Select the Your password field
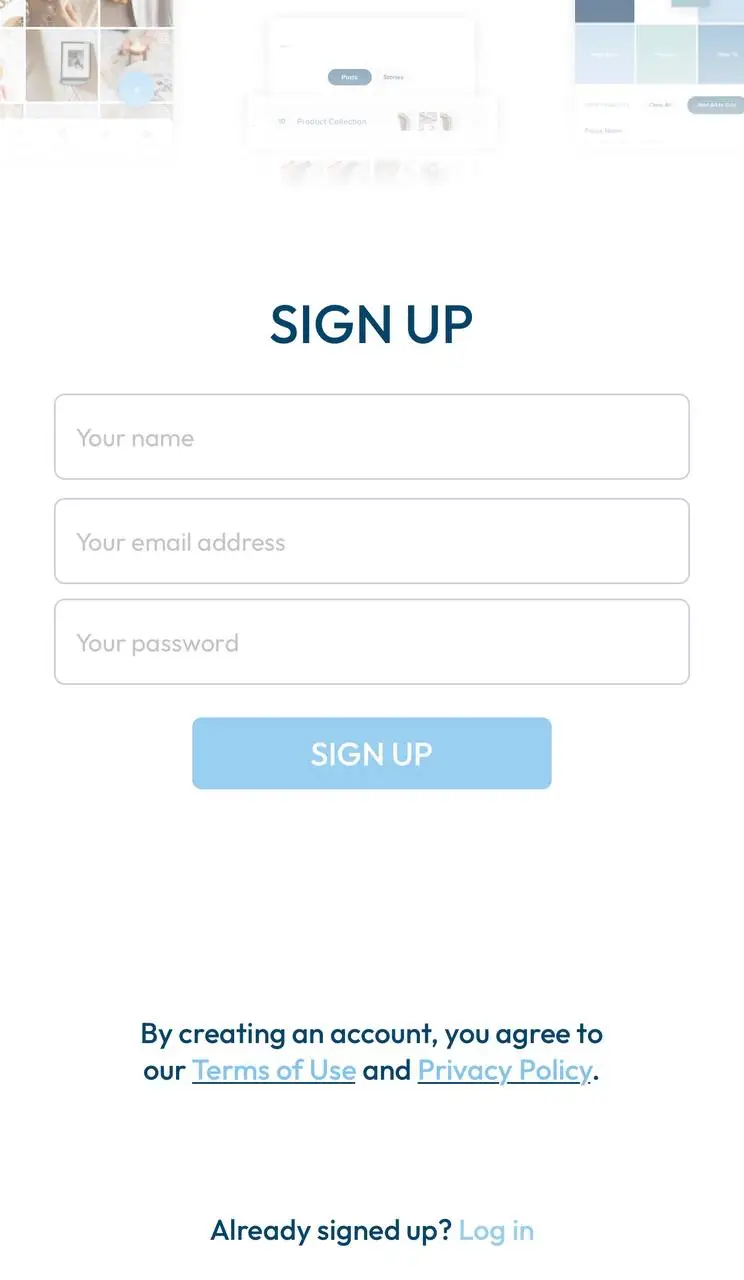Screen dimensions: 744x1280 [371, 642]
